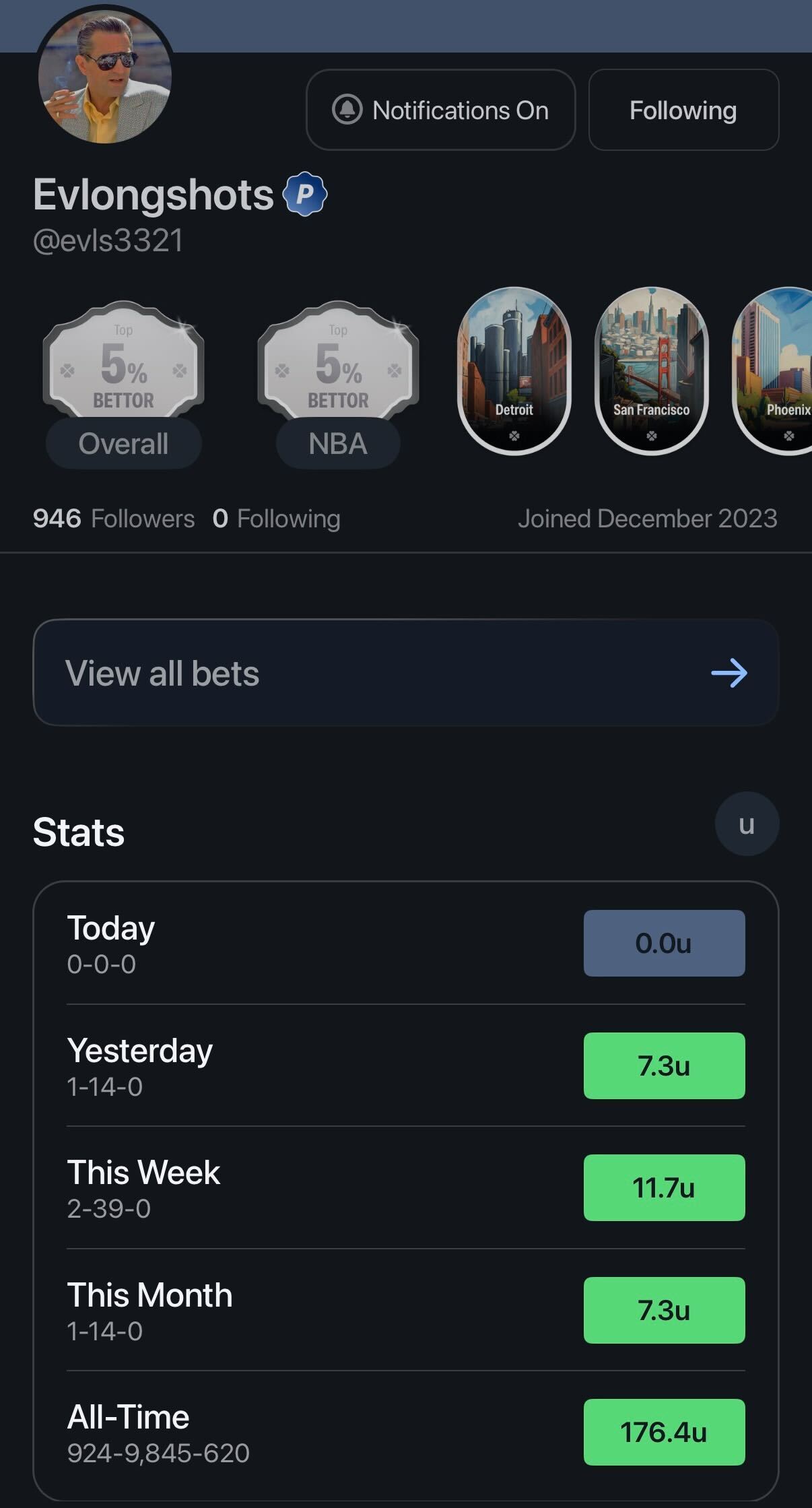View the 946 Followers list
812x1508 pixels.
[114, 519]
